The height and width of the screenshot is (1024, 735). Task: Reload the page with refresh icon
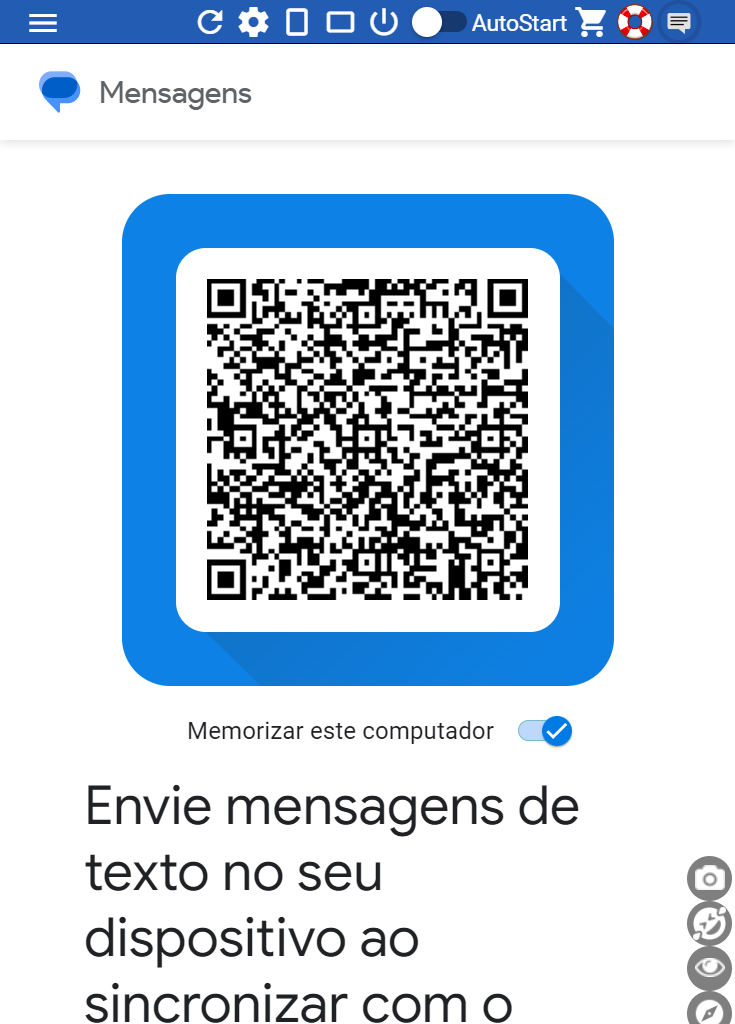[x=210, y=22]
